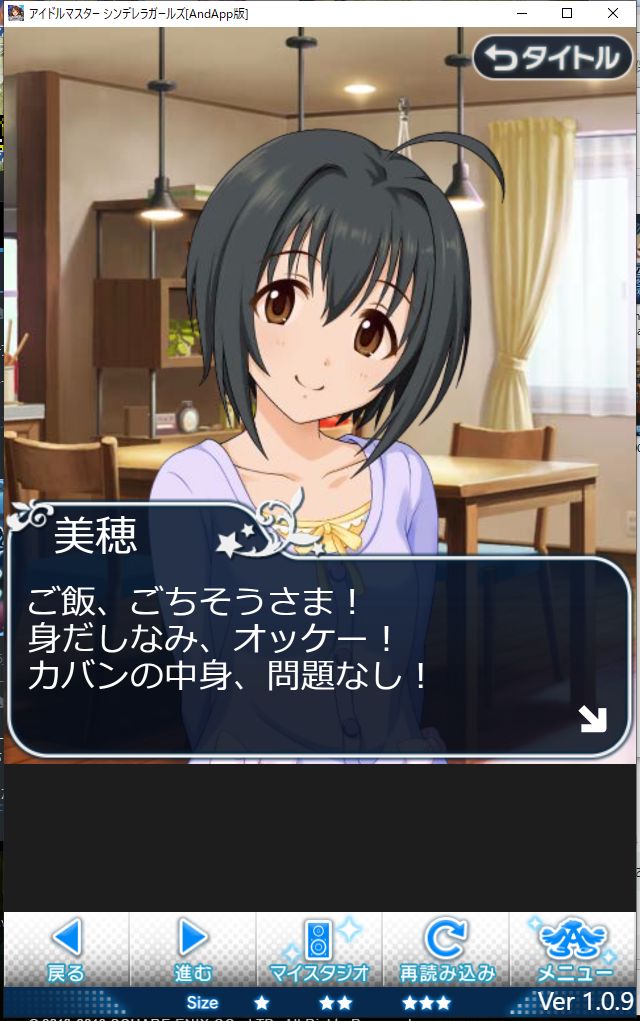Minimize the game window
The height and width of the screenshot is (1021, 640).
click(521, 14)
